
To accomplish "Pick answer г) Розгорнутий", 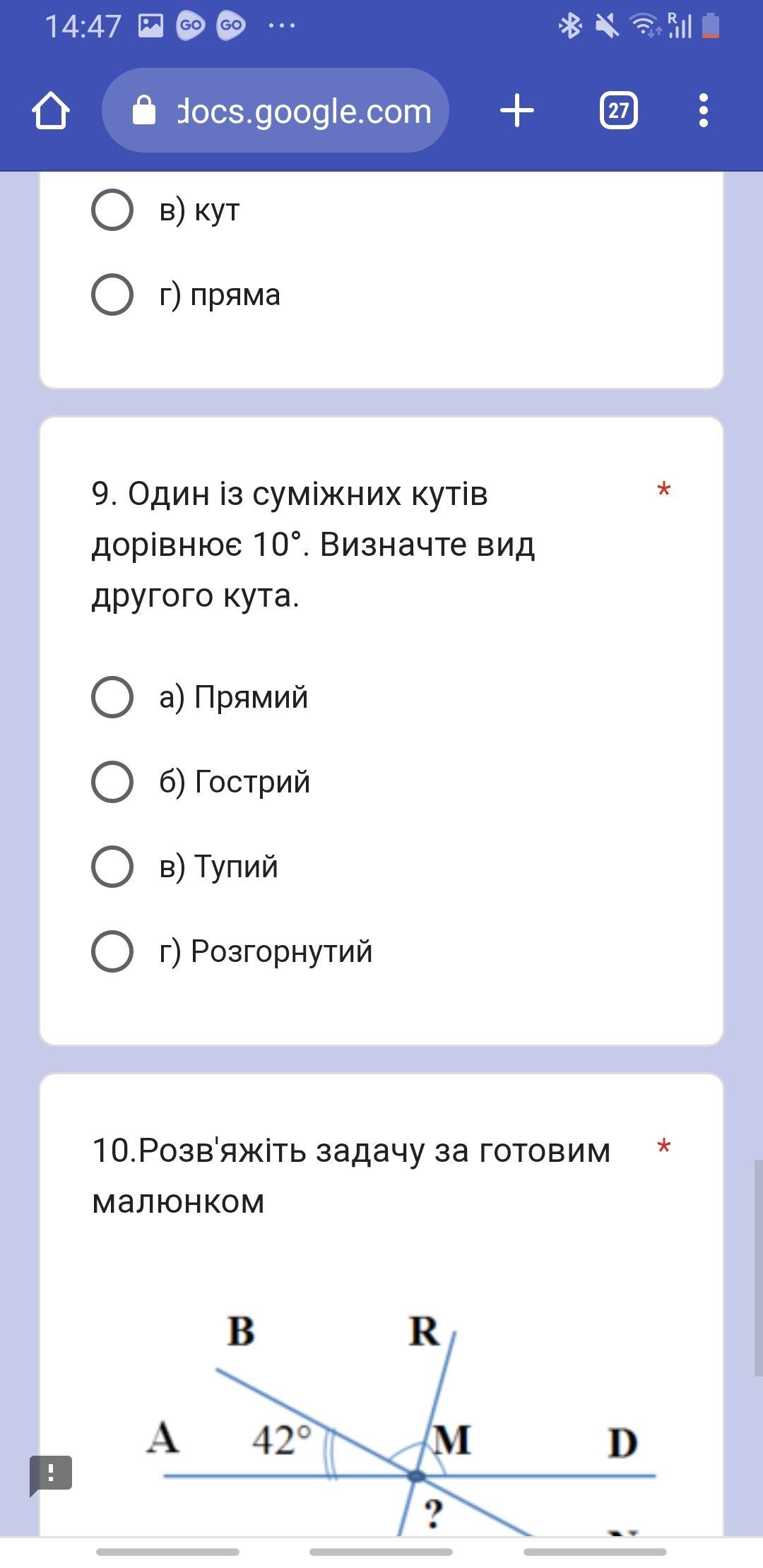I will pos(112,951).
